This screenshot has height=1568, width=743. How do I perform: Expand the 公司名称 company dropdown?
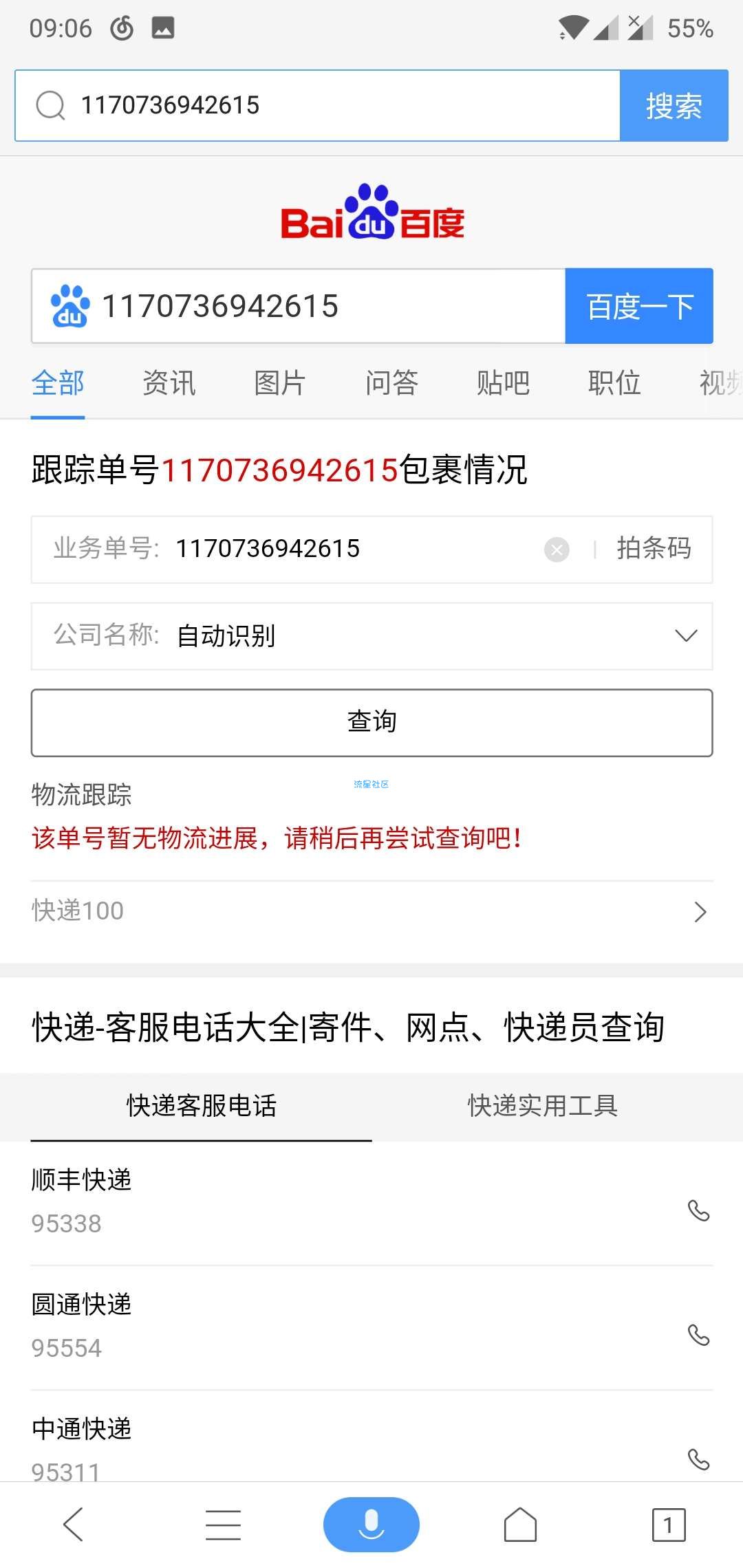click(x=685, y=635)
